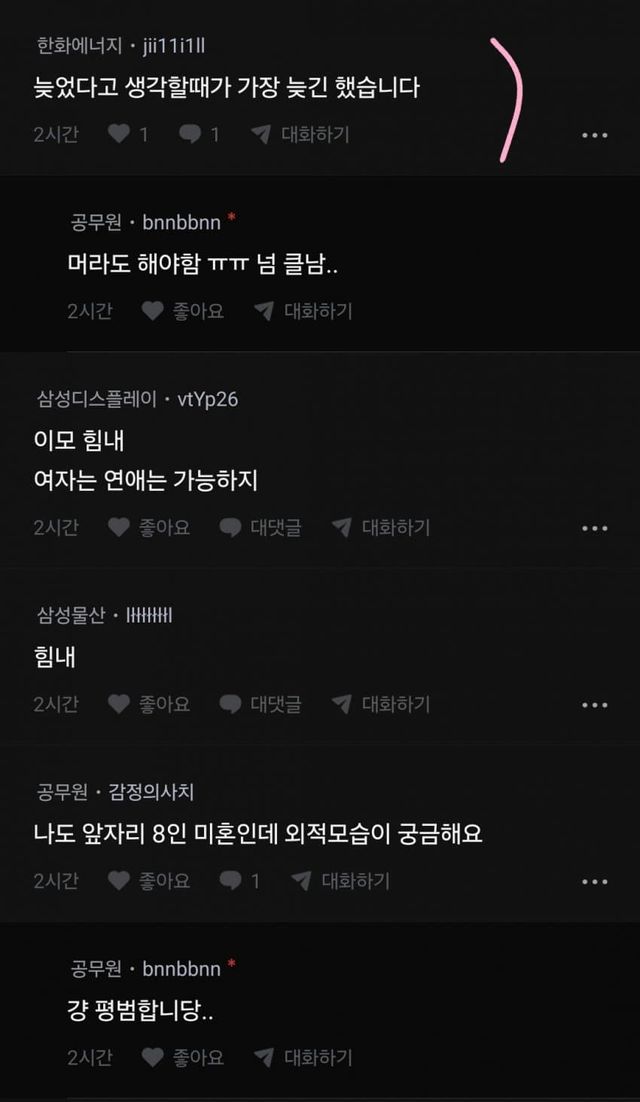Open replies on jii11i1ll's comment
Screen dimensions: 640x1102
point(200,134)
